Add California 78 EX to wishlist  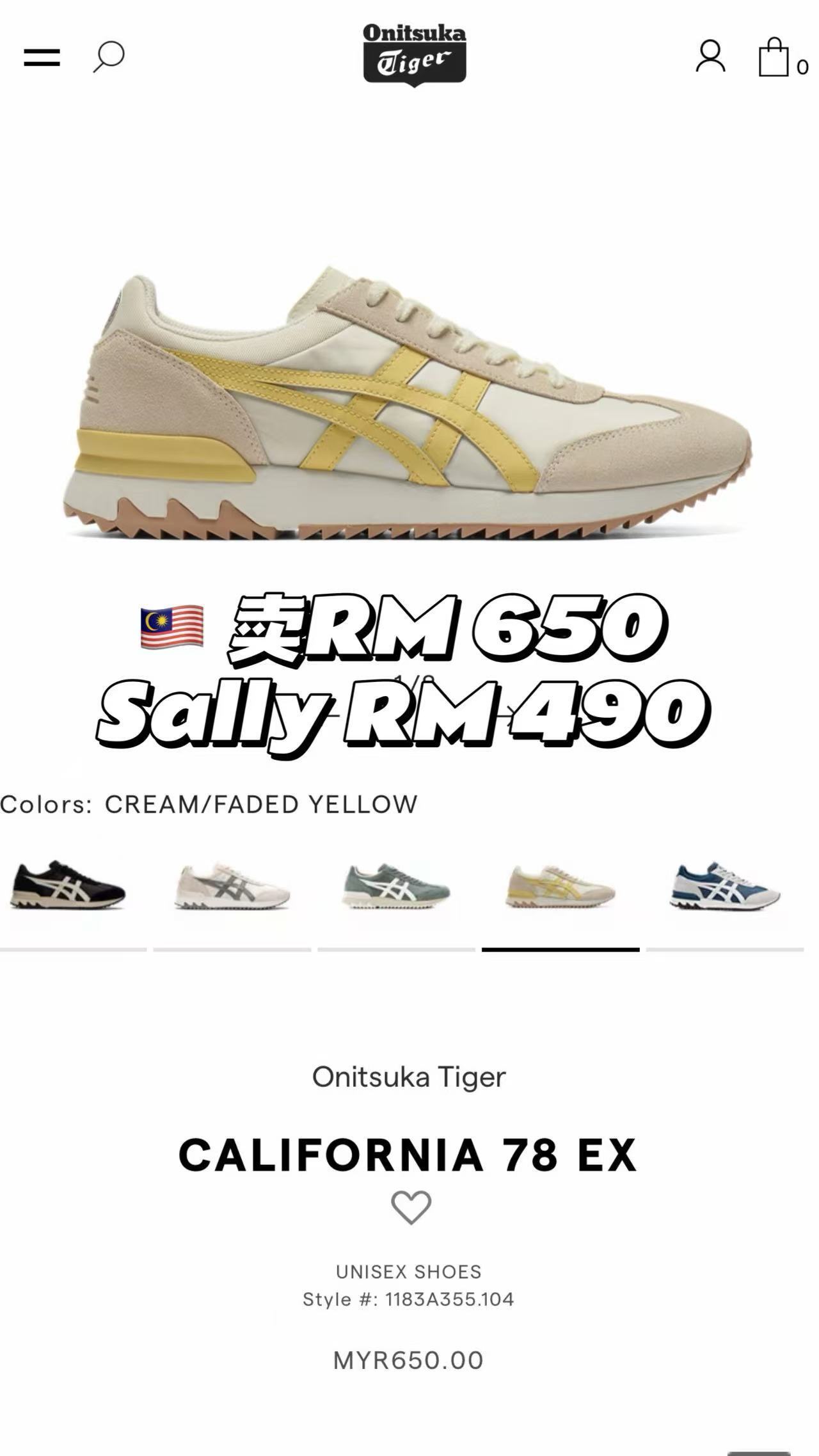tap(411, 1208)
